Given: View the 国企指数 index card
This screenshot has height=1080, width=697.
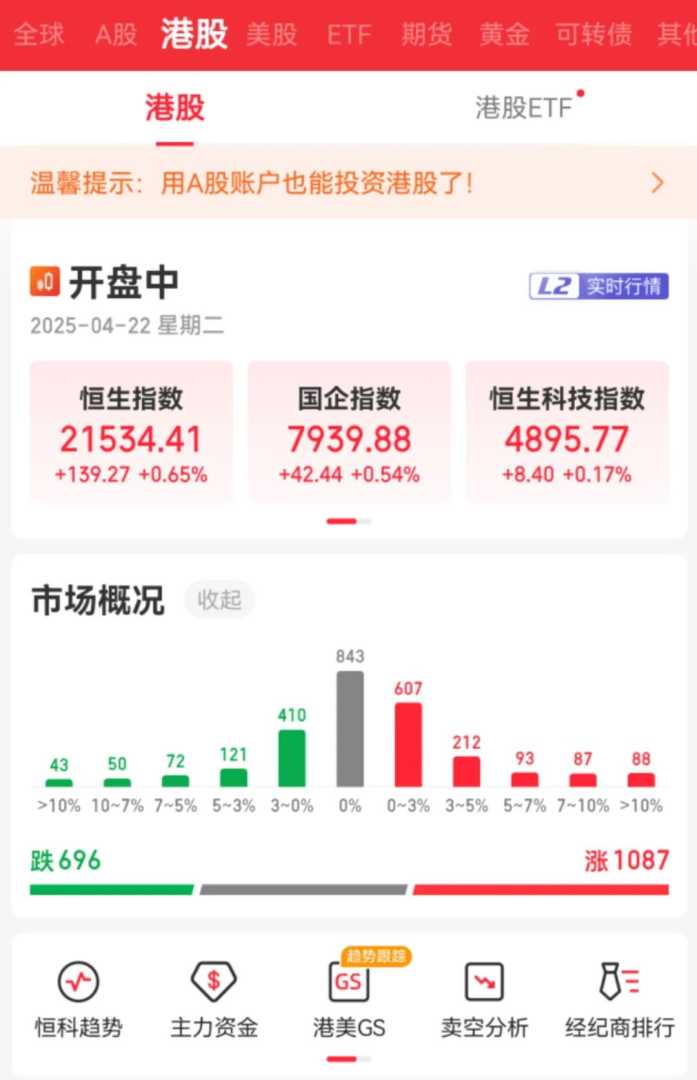Looking at the screenshot, I should (x=349, y=432).
